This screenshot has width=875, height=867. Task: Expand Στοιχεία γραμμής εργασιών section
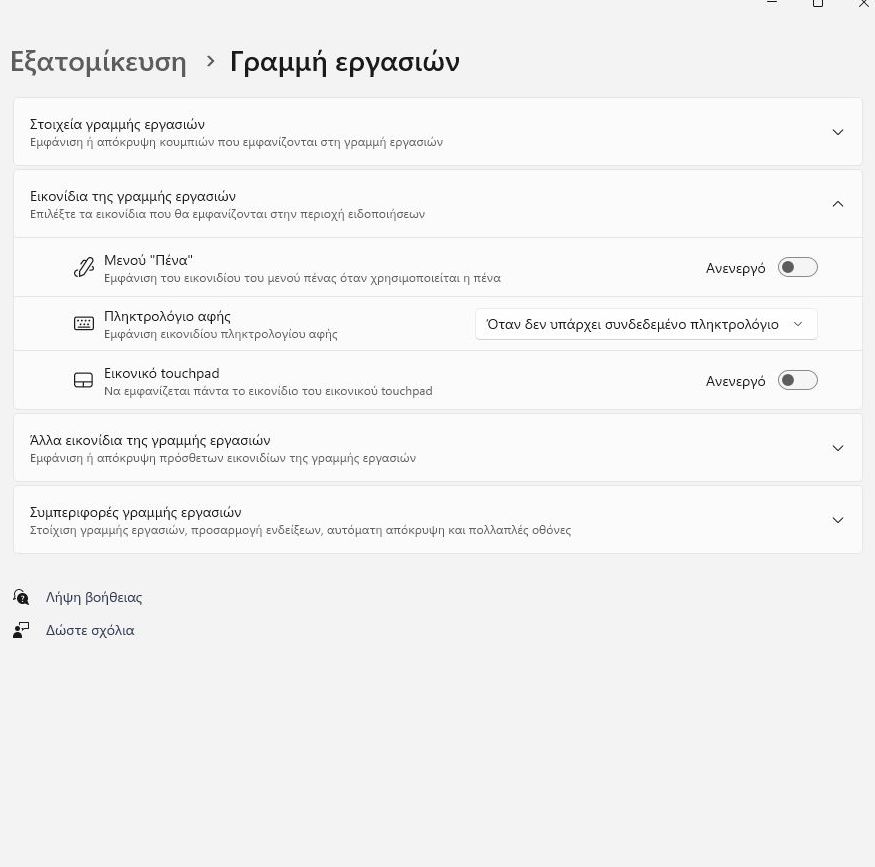point(837,132)
